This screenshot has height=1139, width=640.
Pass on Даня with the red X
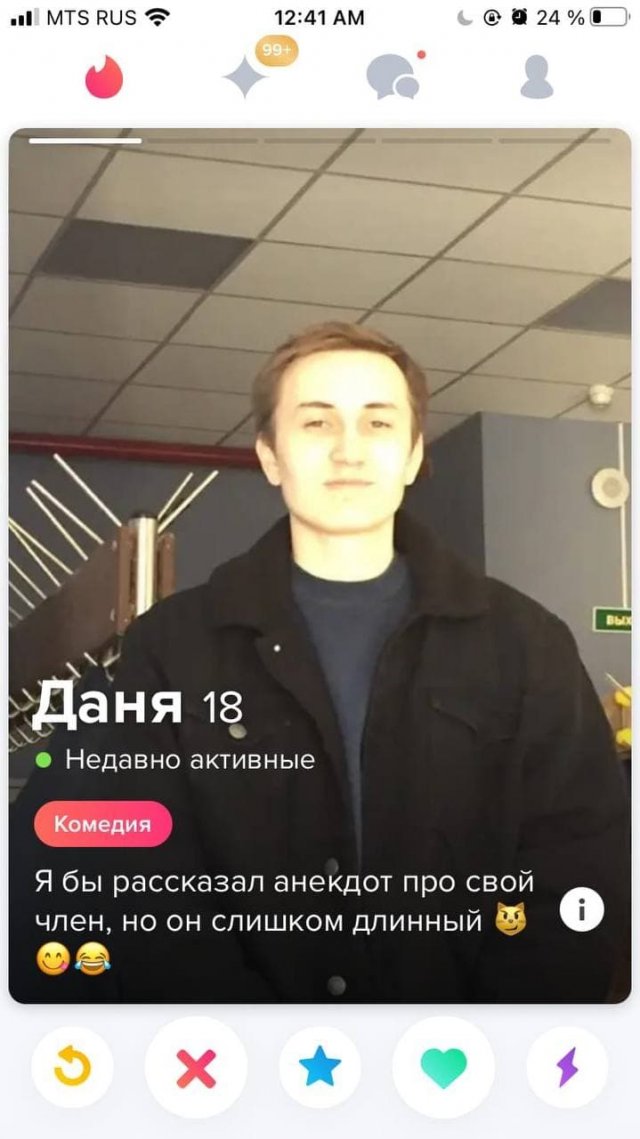(196, 1067)
